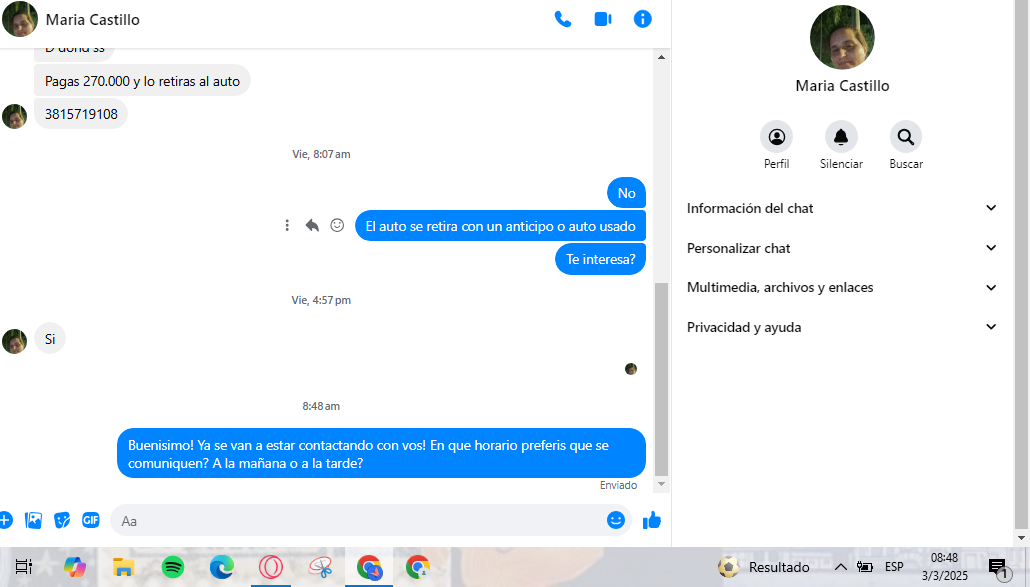This screenshot has height=587, width=1030.
Task: Expand Personalizar chat section
Action: (x=842, y=248)
